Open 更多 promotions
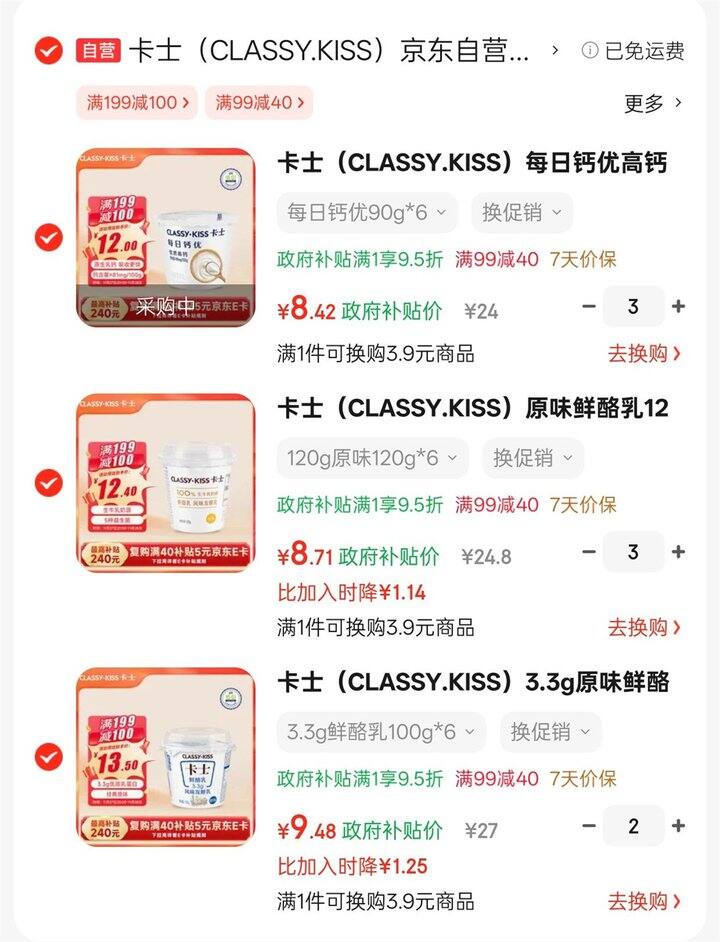The width and height of the screenshot is (720, 942). [x=653, y=103]
